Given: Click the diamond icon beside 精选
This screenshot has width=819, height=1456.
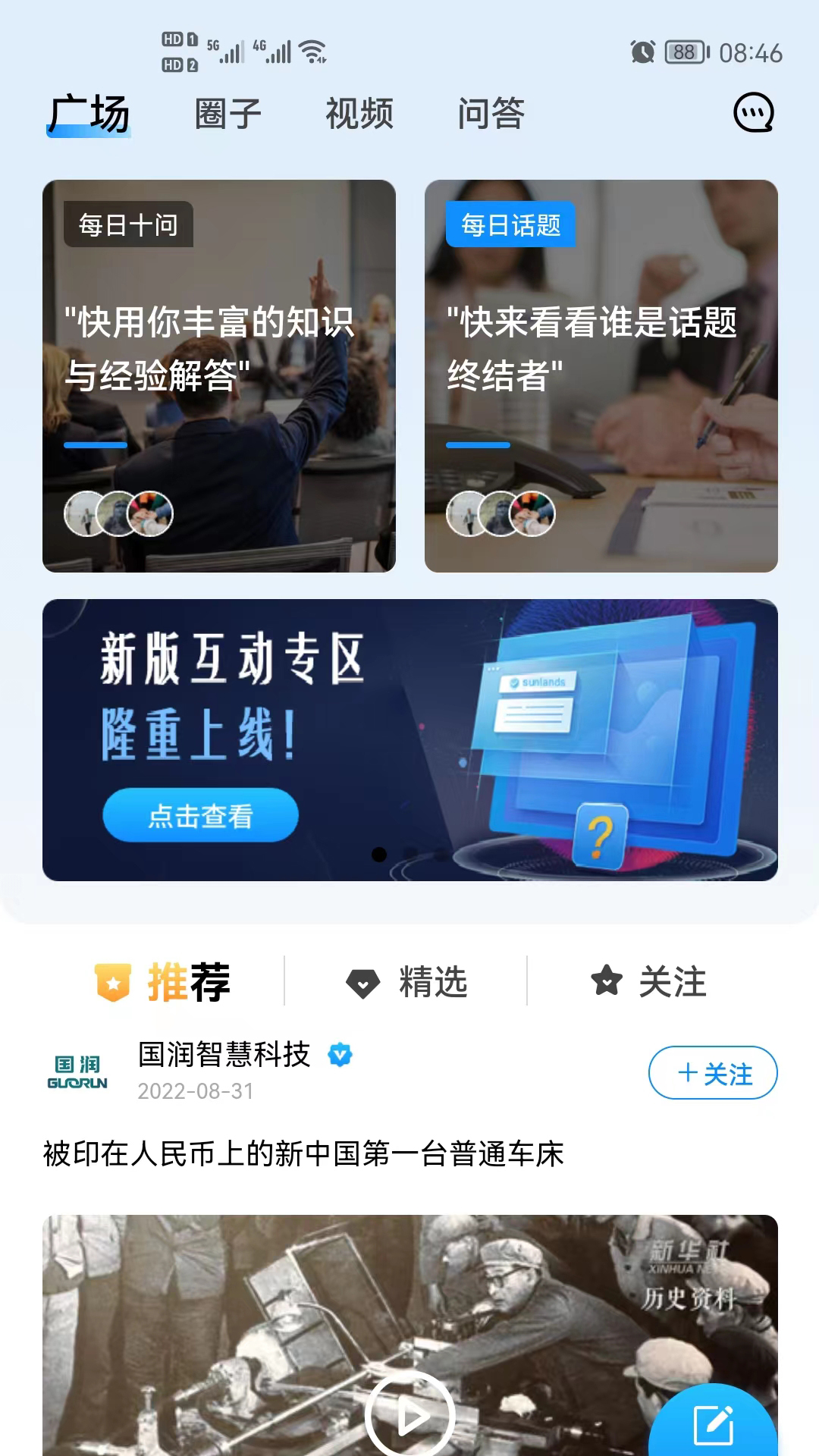Looking at the screenshot, I should pos(362,982).
